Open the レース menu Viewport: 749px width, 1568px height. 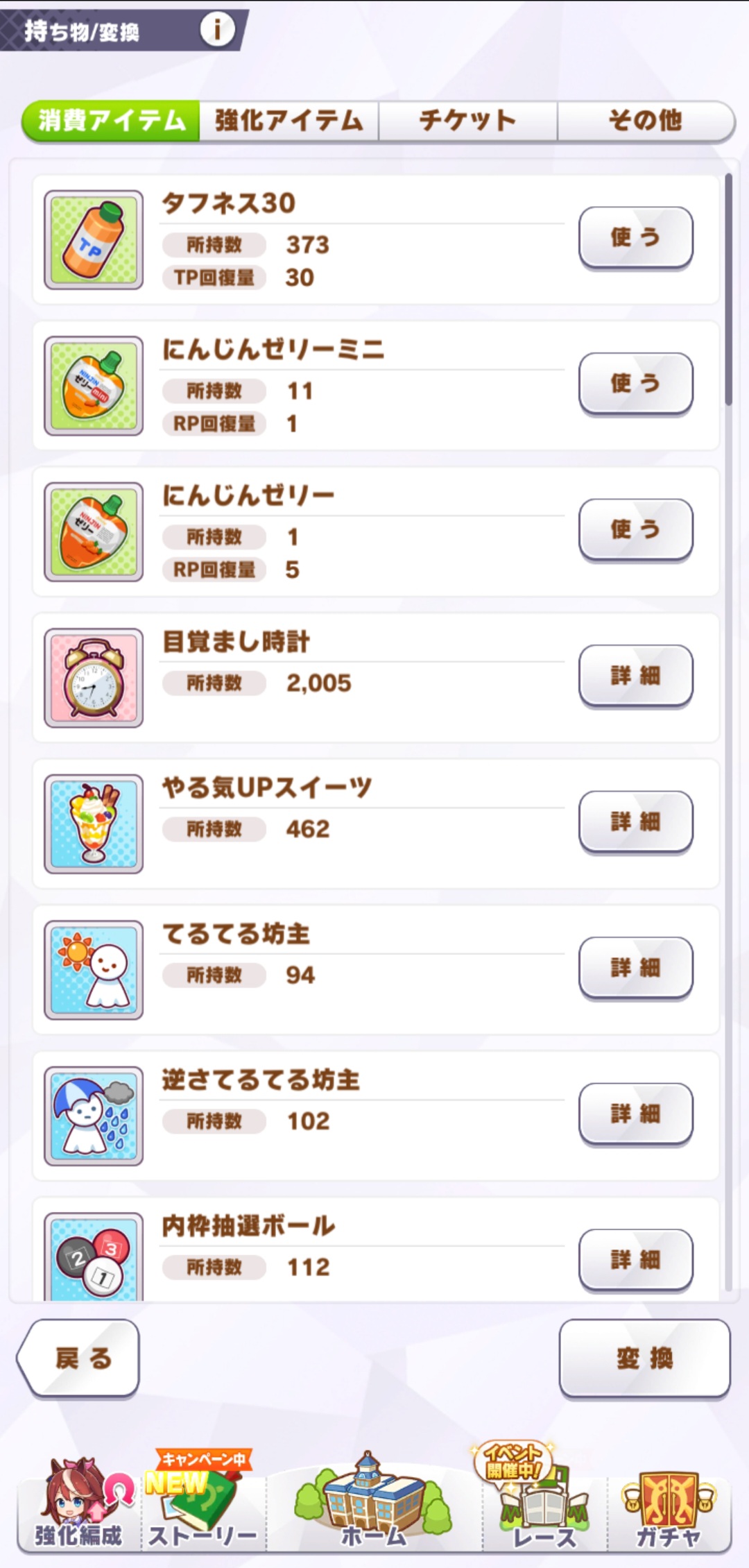[x=544, y=1506]
